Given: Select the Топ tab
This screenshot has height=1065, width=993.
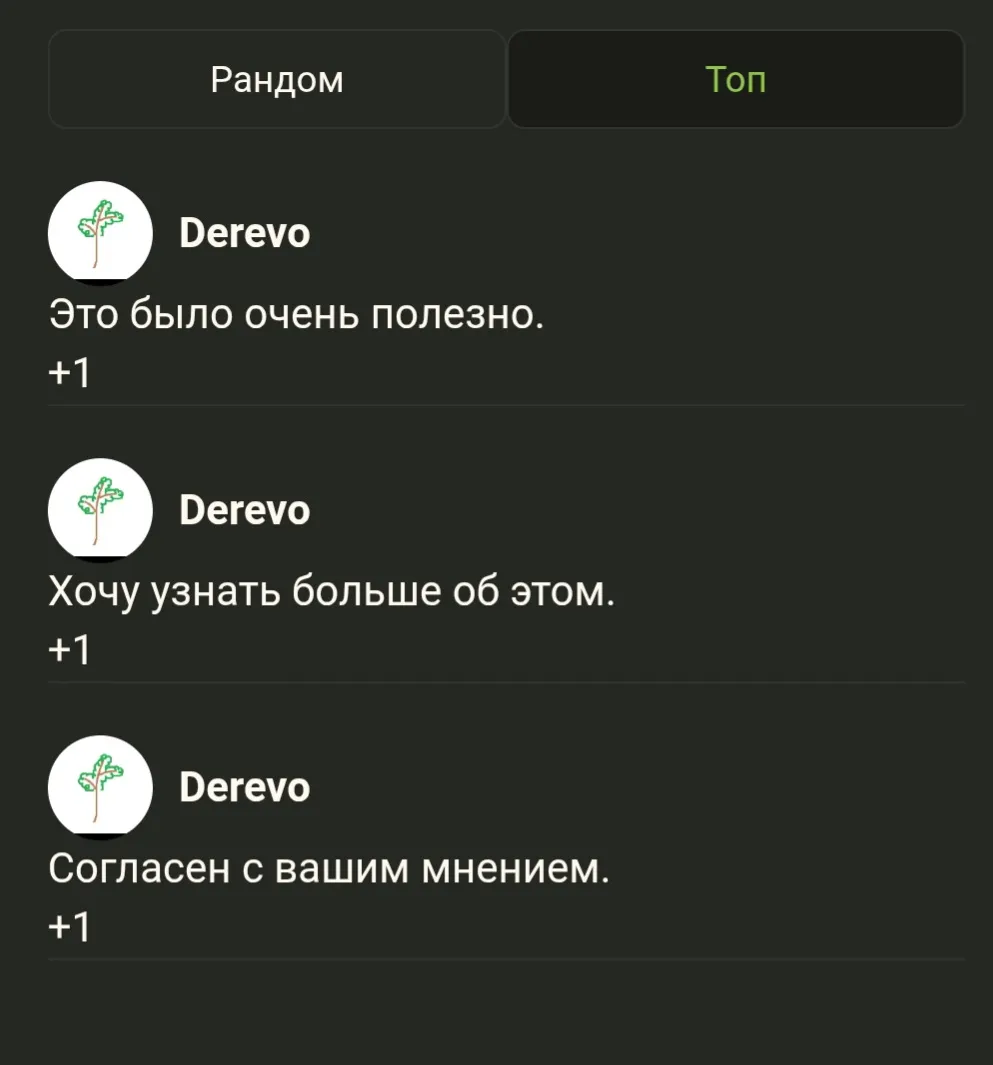Looking at the screenshot, I should (736, 80).
